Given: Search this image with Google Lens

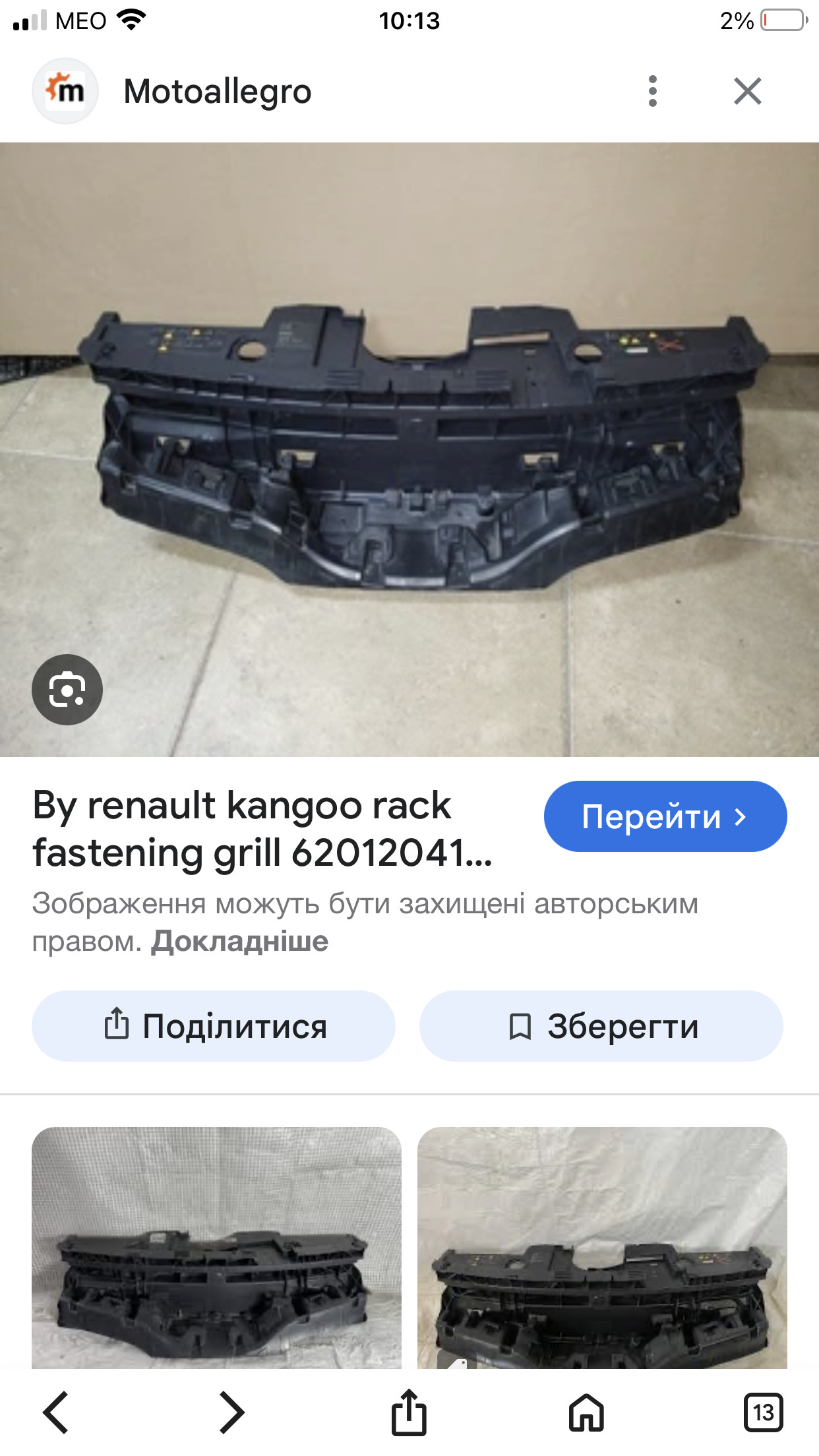Looking at the screenshot, I should (67, 690).
